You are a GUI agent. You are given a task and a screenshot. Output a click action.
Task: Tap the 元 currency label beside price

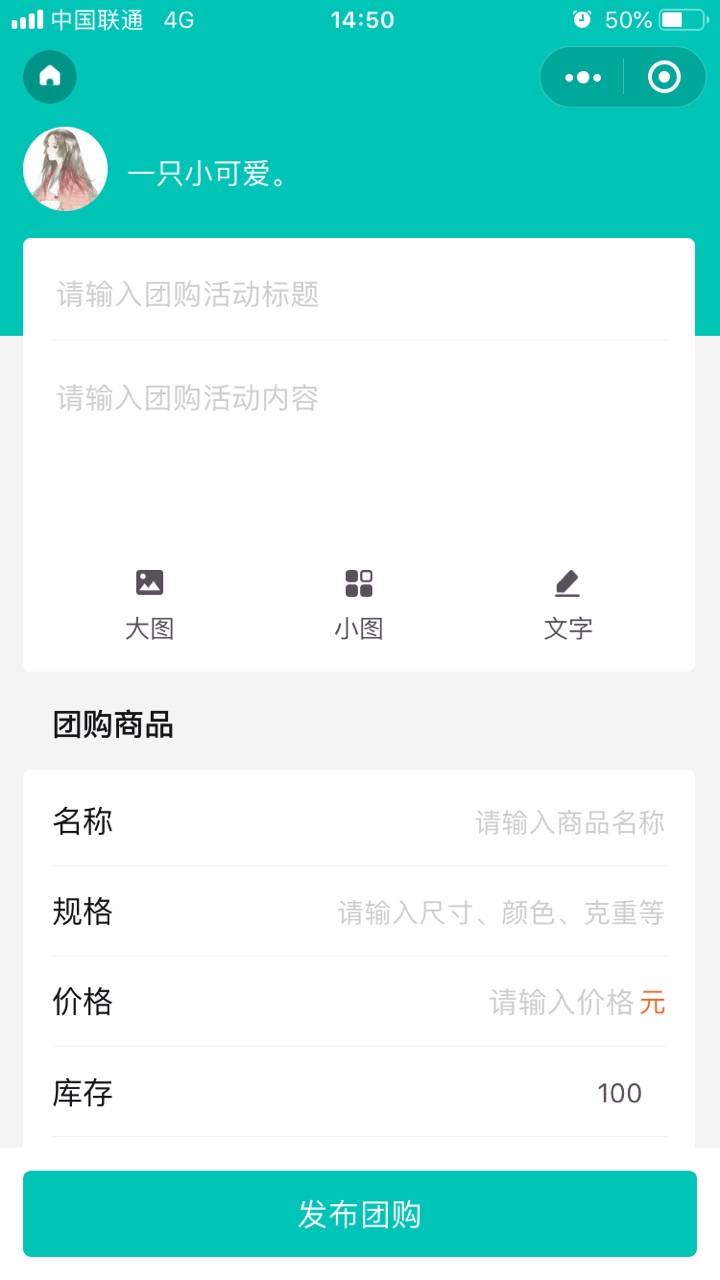[654, 1003]
